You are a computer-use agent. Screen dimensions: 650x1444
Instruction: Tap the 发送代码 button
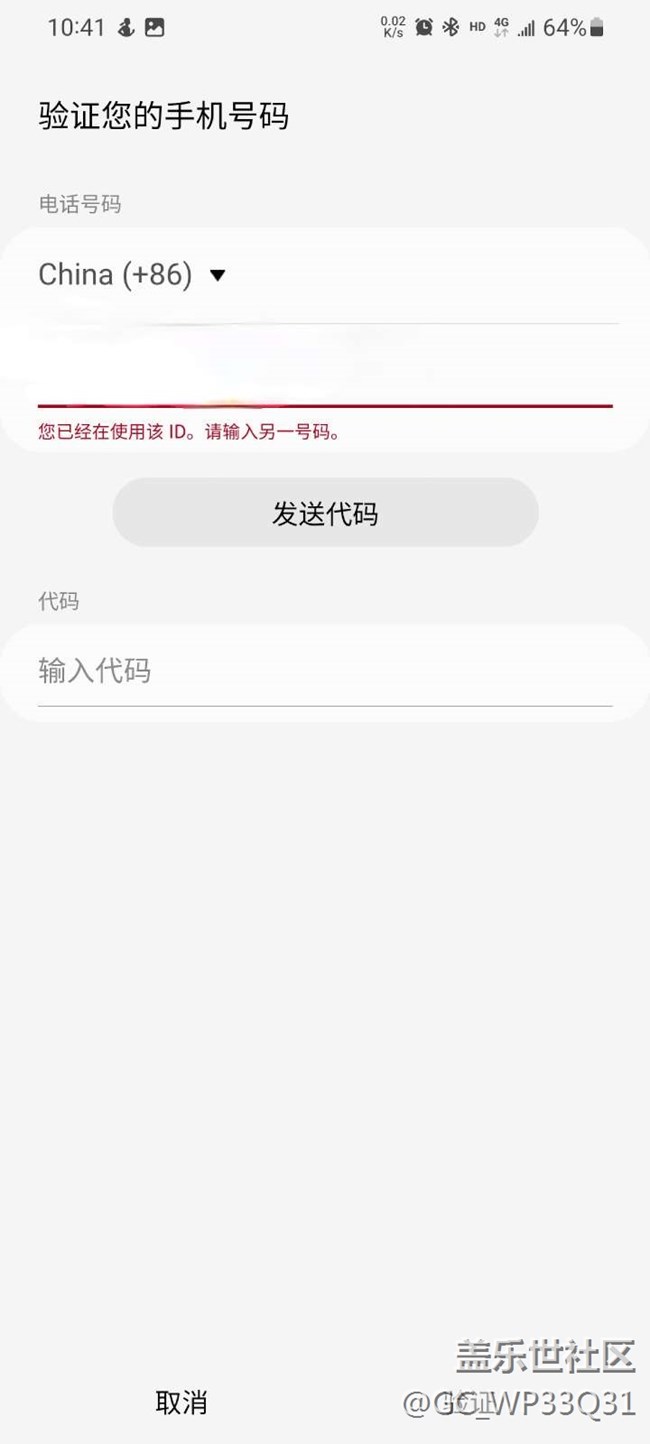point(325,513)
